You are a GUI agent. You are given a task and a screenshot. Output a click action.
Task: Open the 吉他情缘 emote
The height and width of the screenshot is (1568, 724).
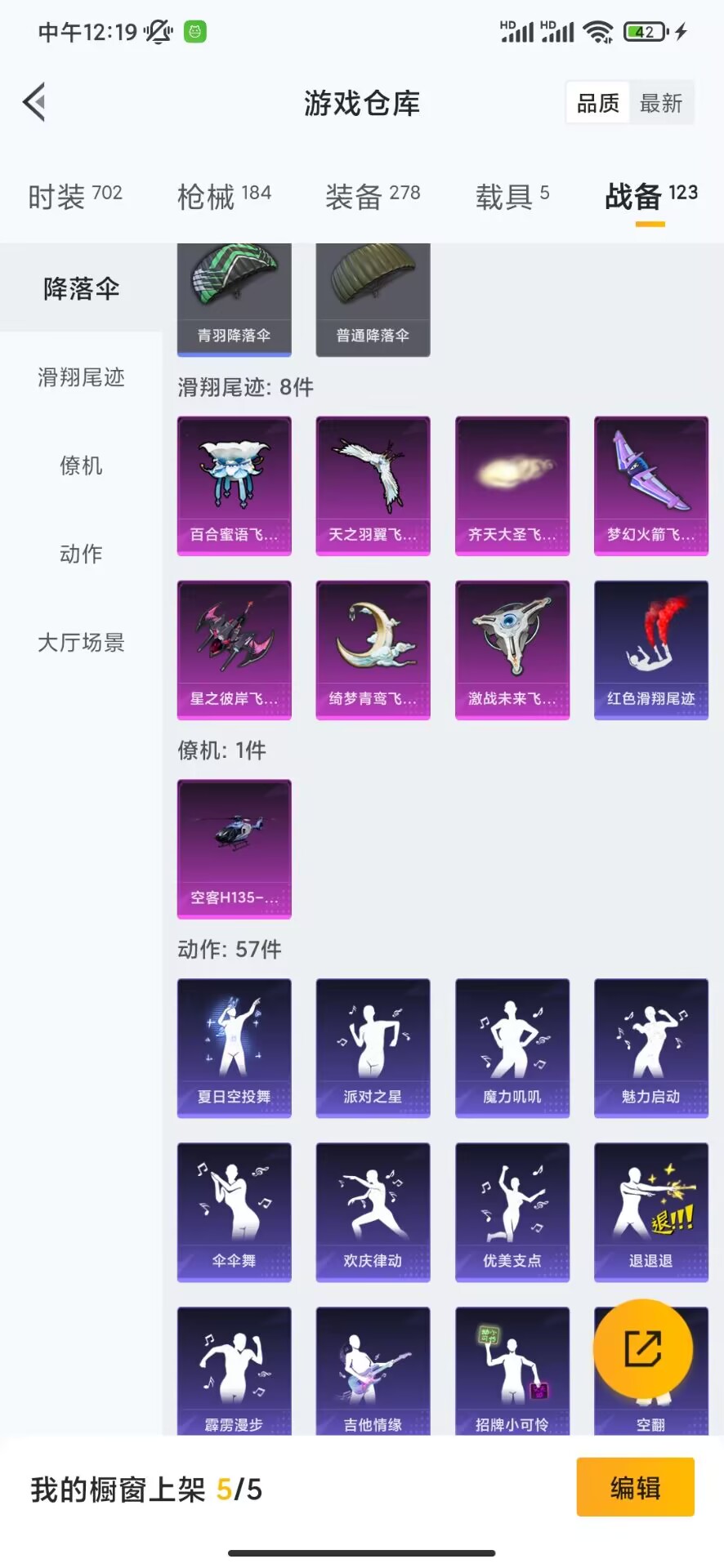[373, 1371]
